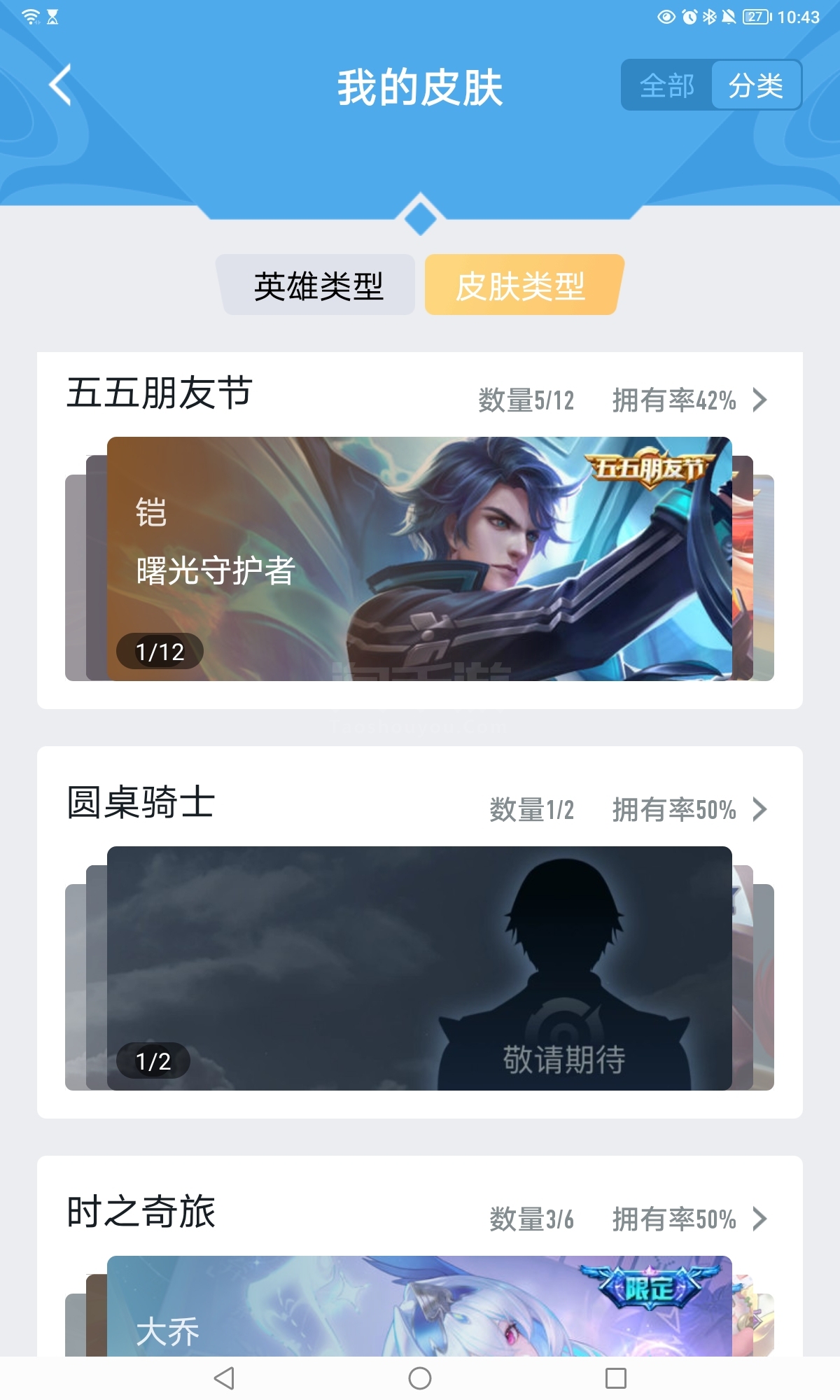Image resolution: width=840 pixels, height=1400 pixels.
Task: Open the 敬请期待 silhouette skin card
Action: [x=419, y=967]
